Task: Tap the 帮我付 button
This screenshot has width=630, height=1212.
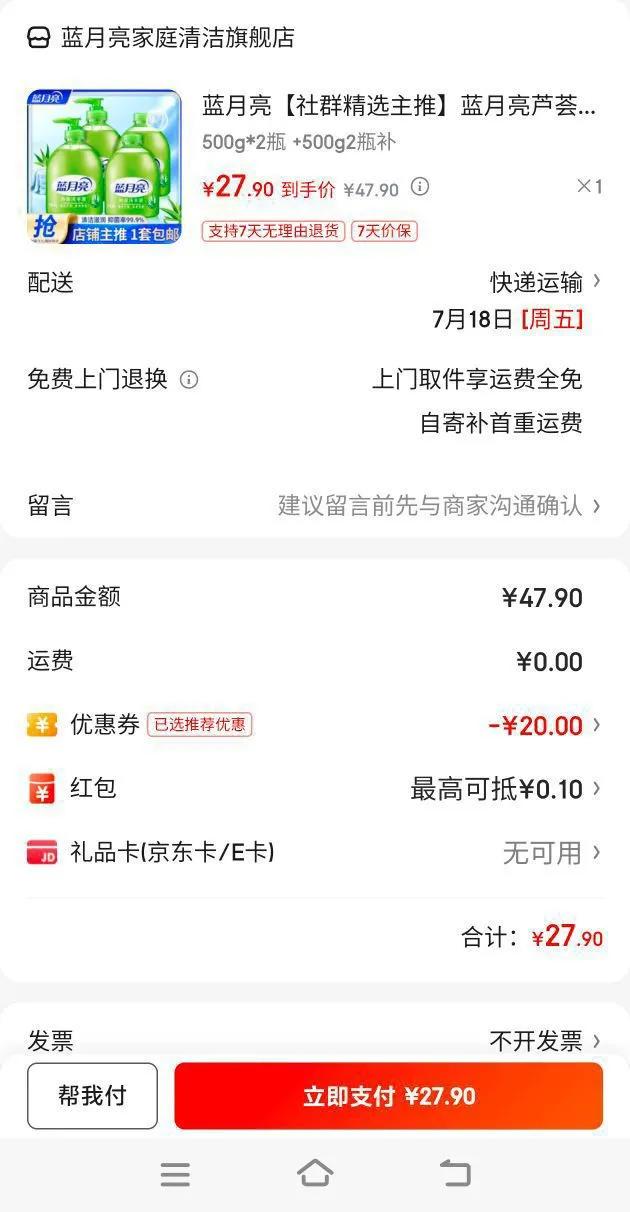Action: point(92,1096)
